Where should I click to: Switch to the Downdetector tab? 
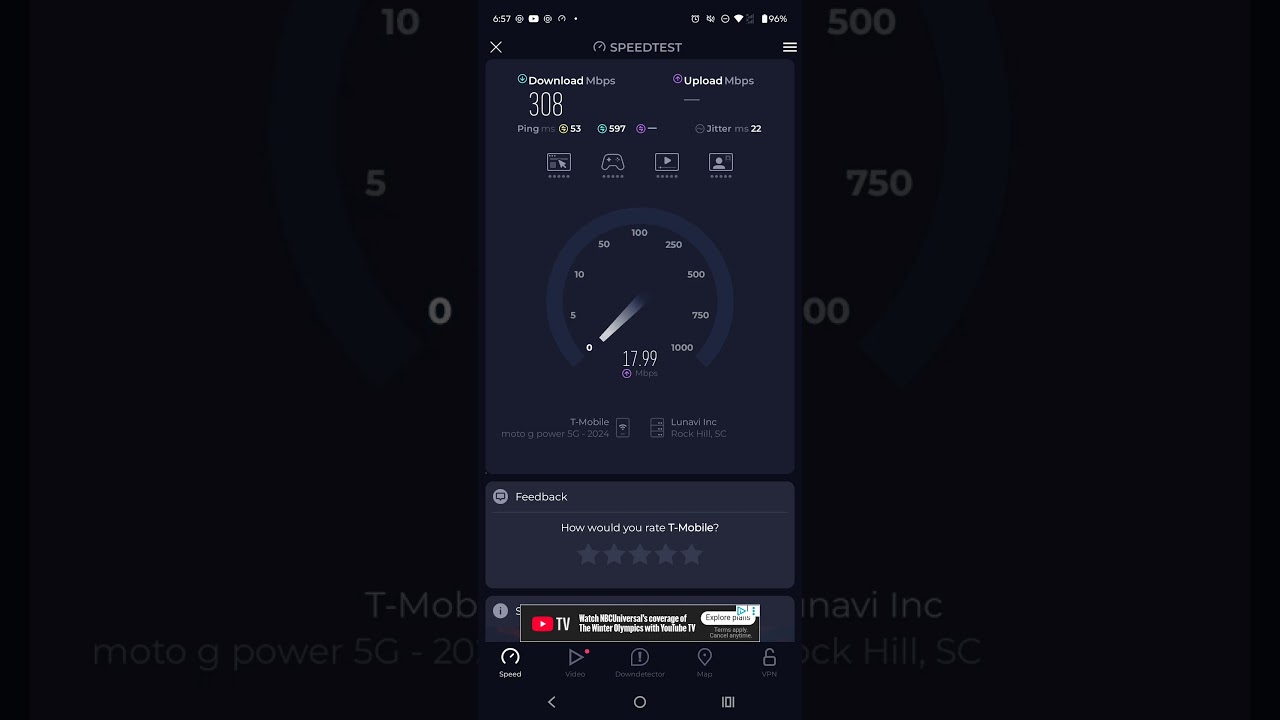[640, 661]
